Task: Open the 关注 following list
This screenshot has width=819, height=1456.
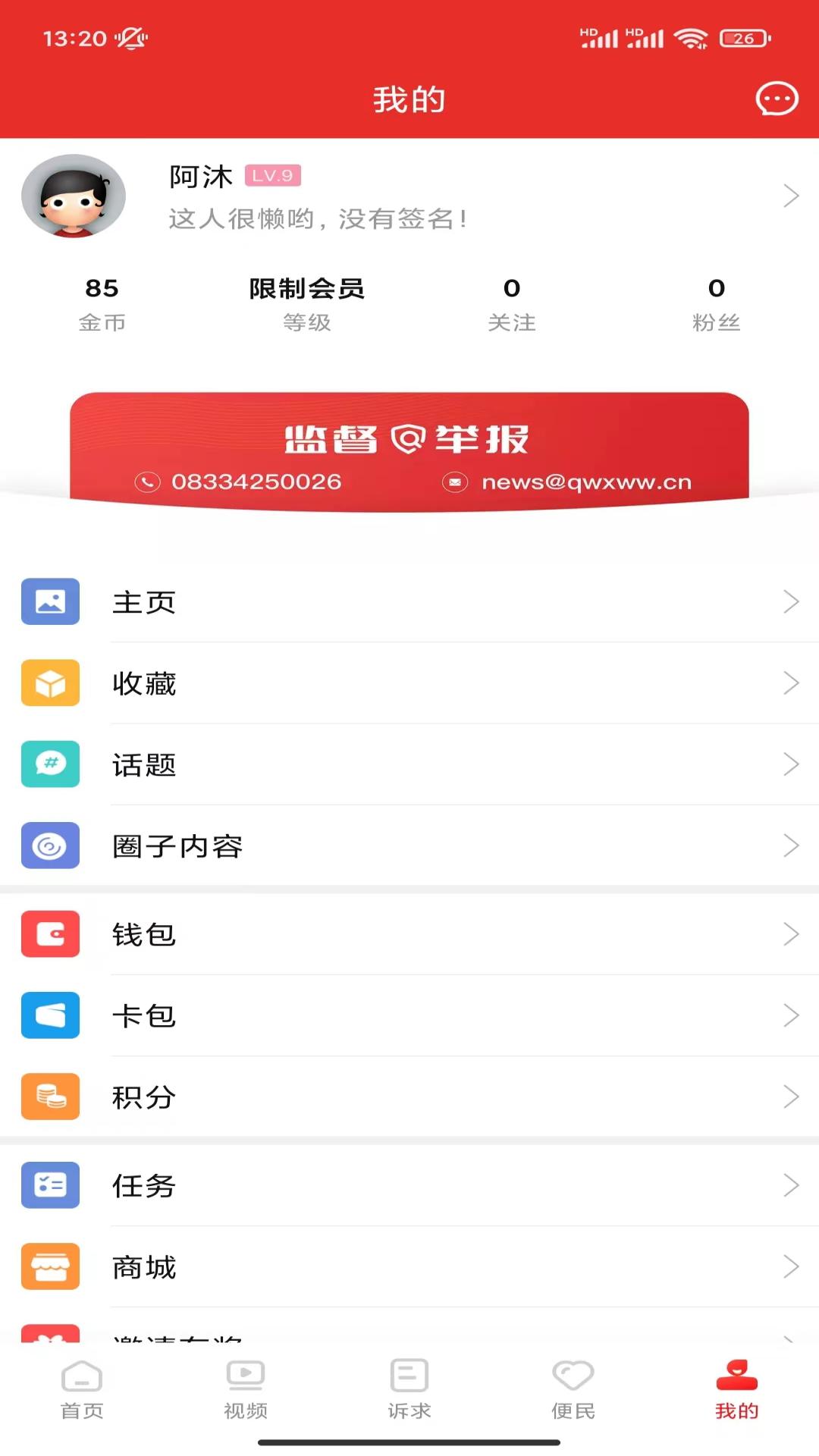Action: click(x=511, y=304)
